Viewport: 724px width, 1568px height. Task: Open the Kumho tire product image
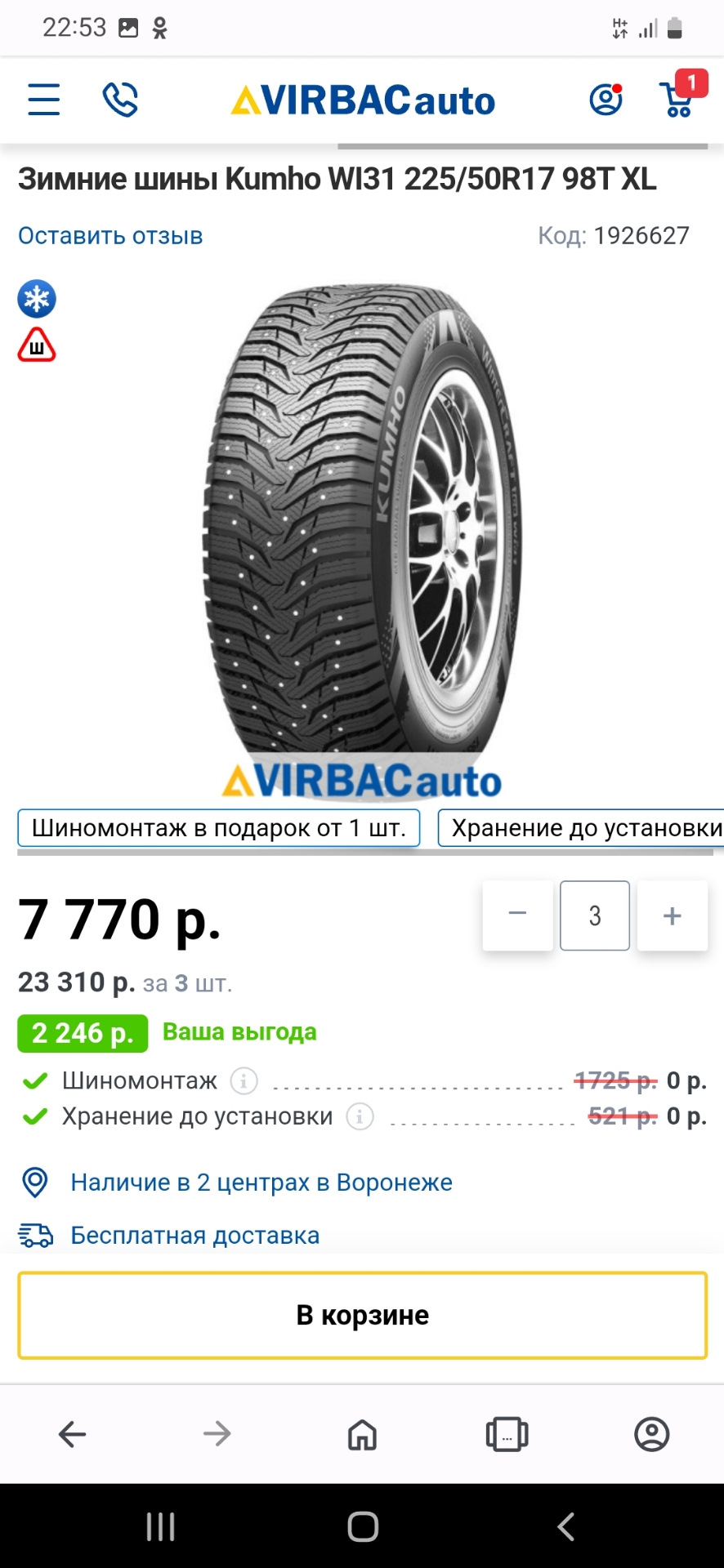click(x=362, y=539)
